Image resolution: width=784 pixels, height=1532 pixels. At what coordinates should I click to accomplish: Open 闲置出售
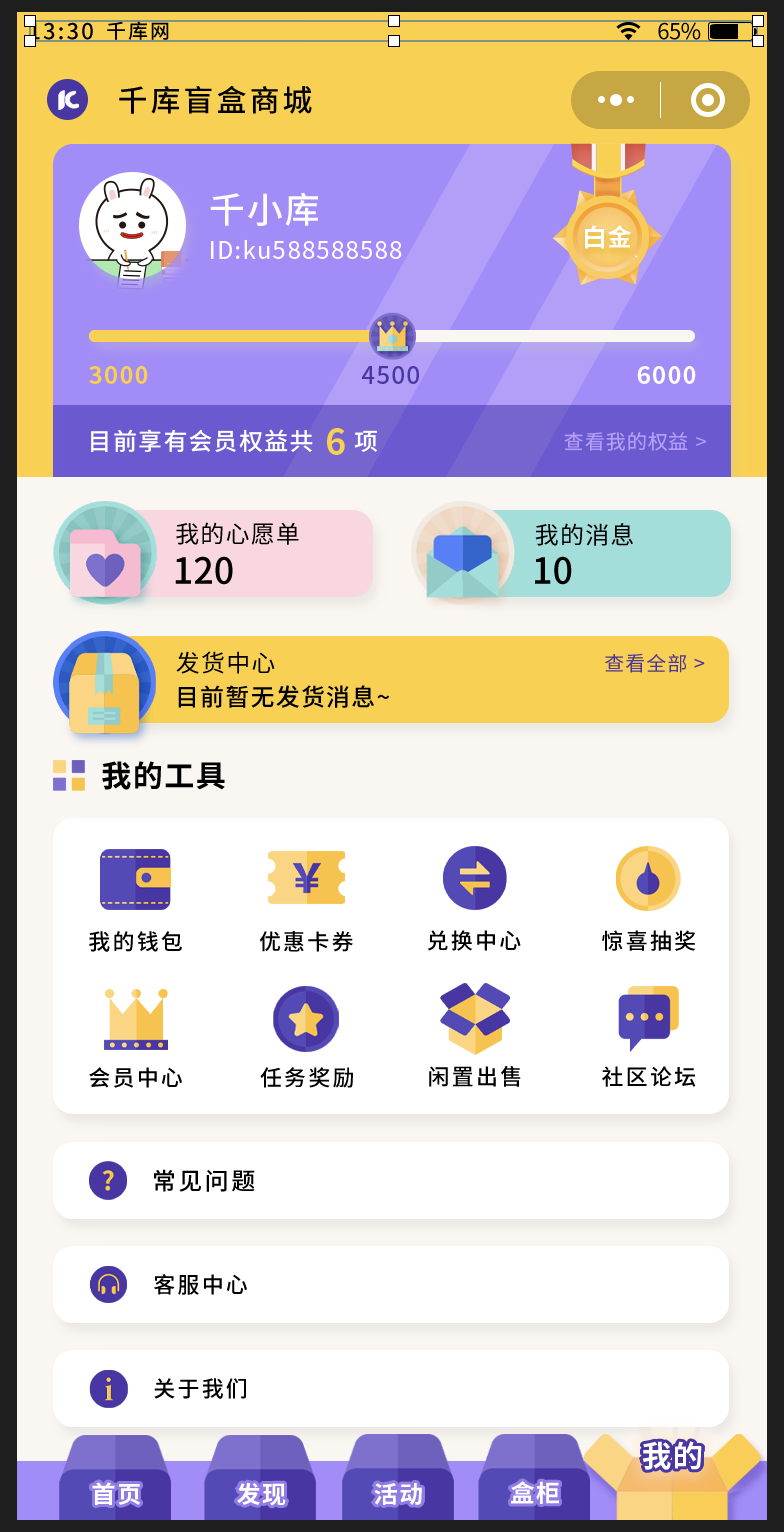point(475,1036)
